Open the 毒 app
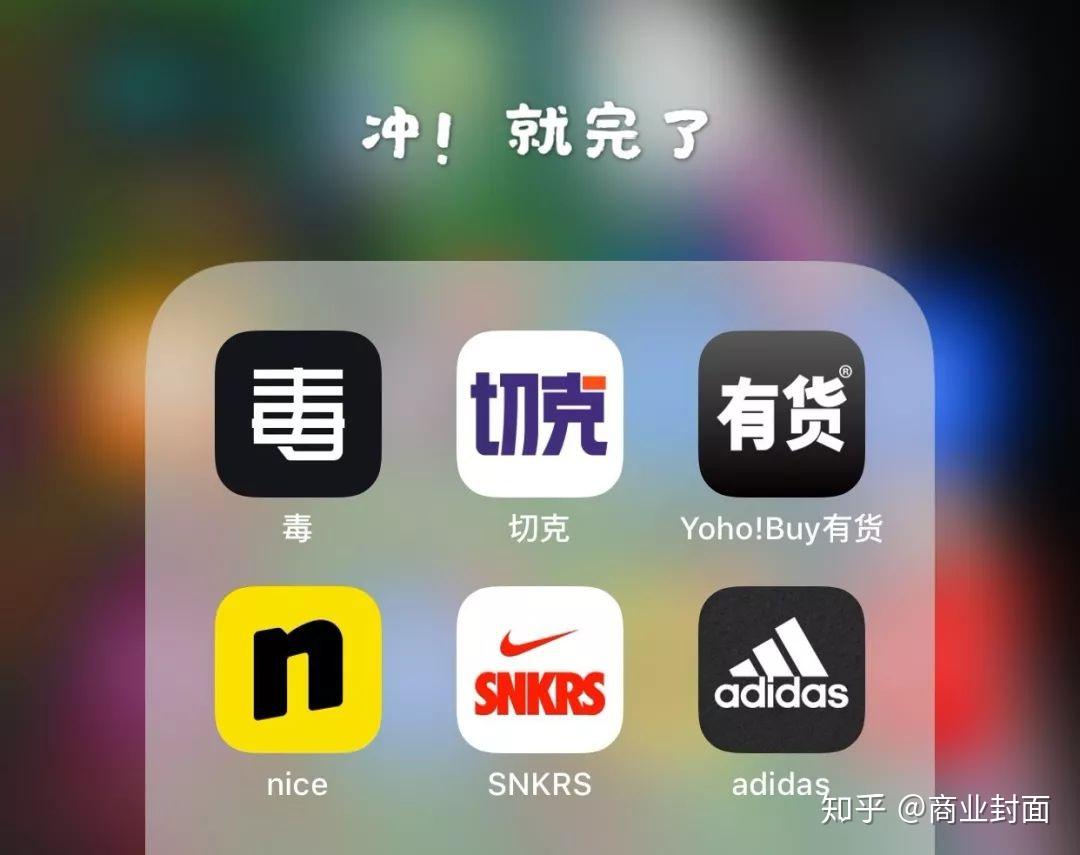The width and height of the screenshot is (1080, 855). [x=298, y=414]
